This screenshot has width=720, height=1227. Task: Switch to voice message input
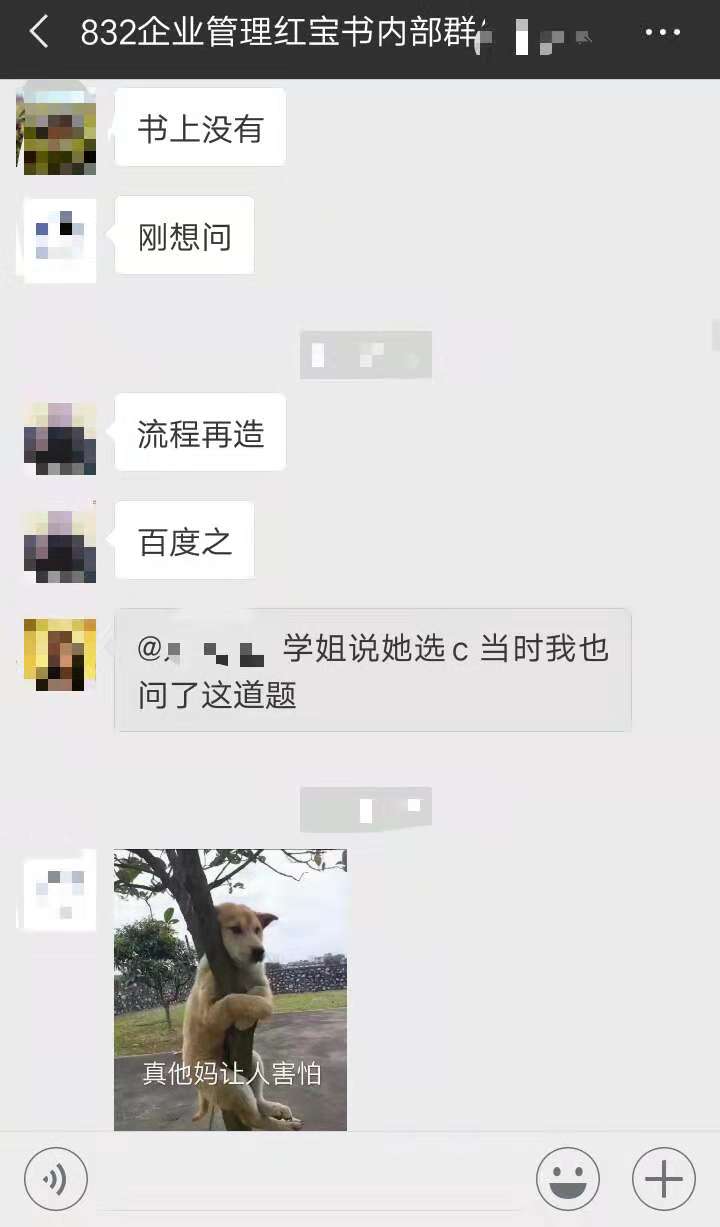tap(56, 1179)
